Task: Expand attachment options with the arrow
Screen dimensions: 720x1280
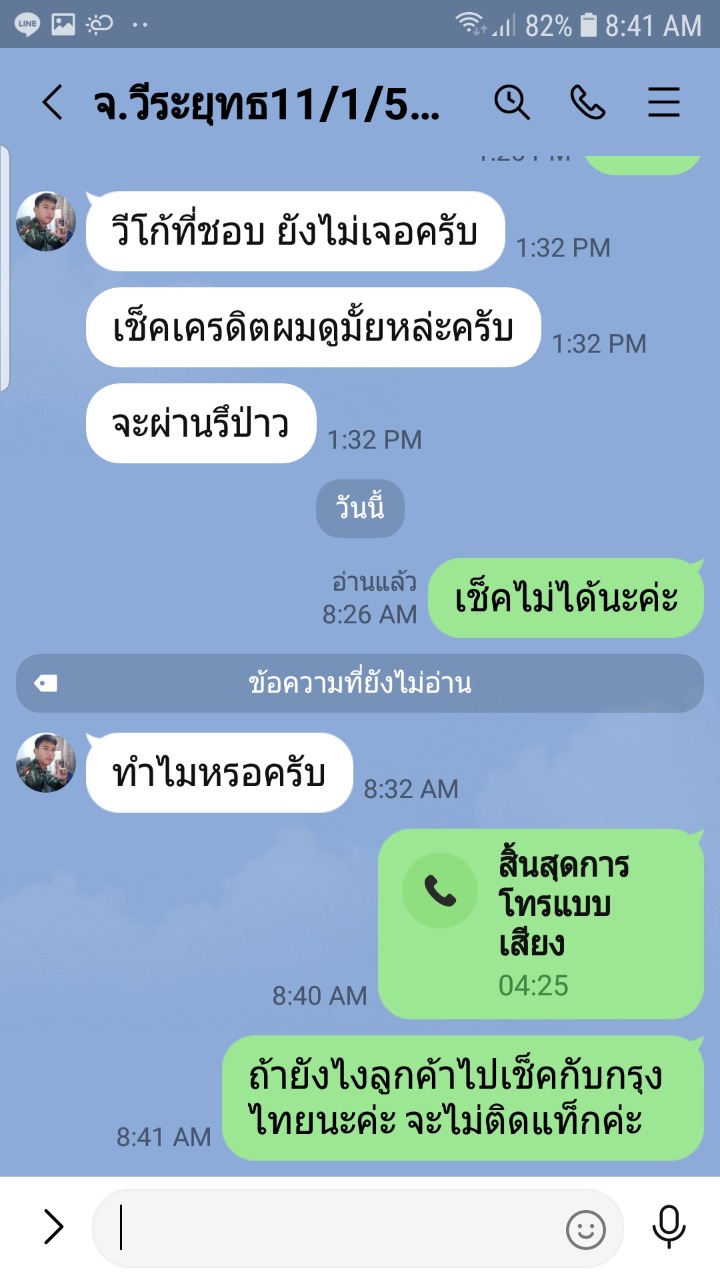Action: tap(53, 1228)
